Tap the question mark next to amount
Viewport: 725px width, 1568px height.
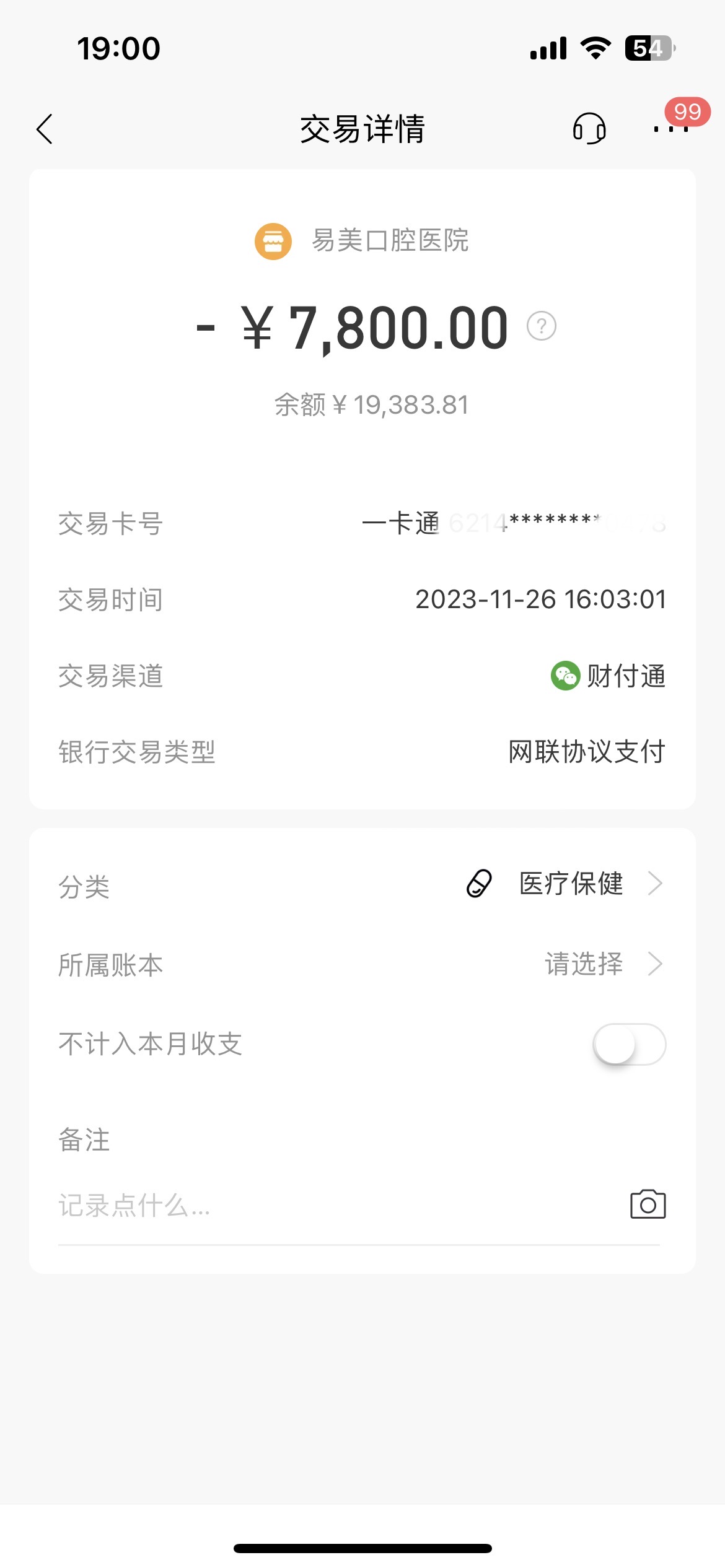[x=542, y=326]
